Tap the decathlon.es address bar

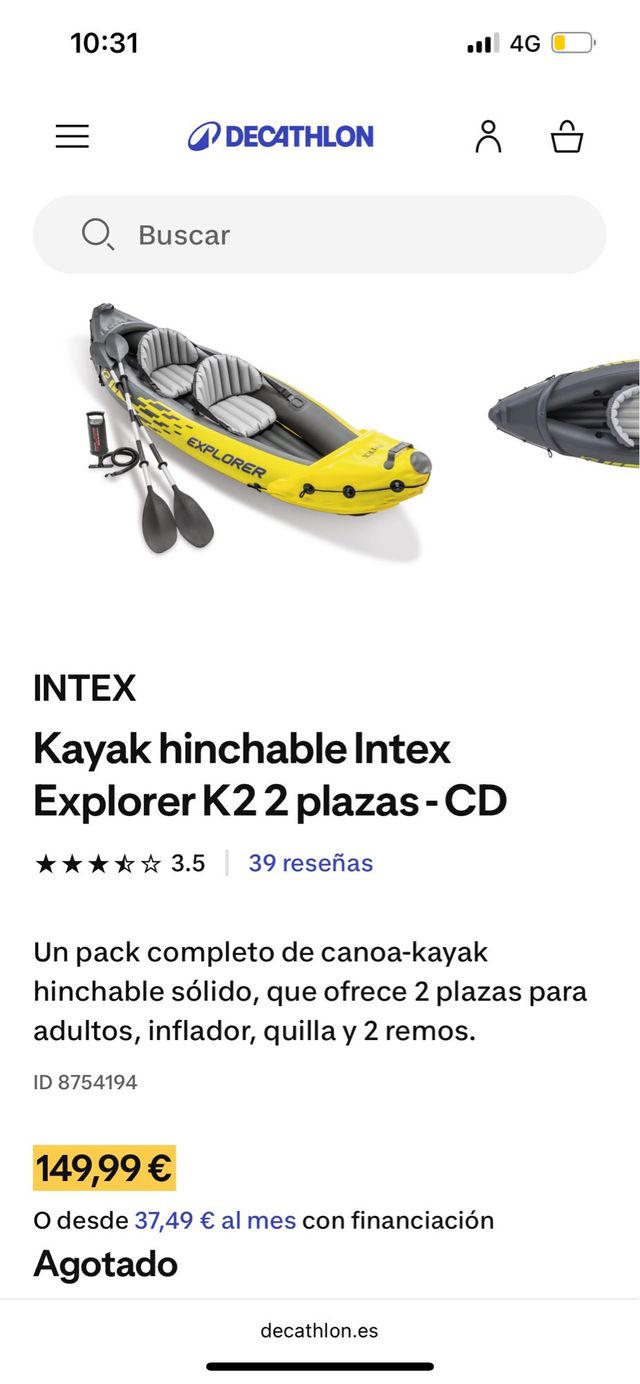point(320,1330)
